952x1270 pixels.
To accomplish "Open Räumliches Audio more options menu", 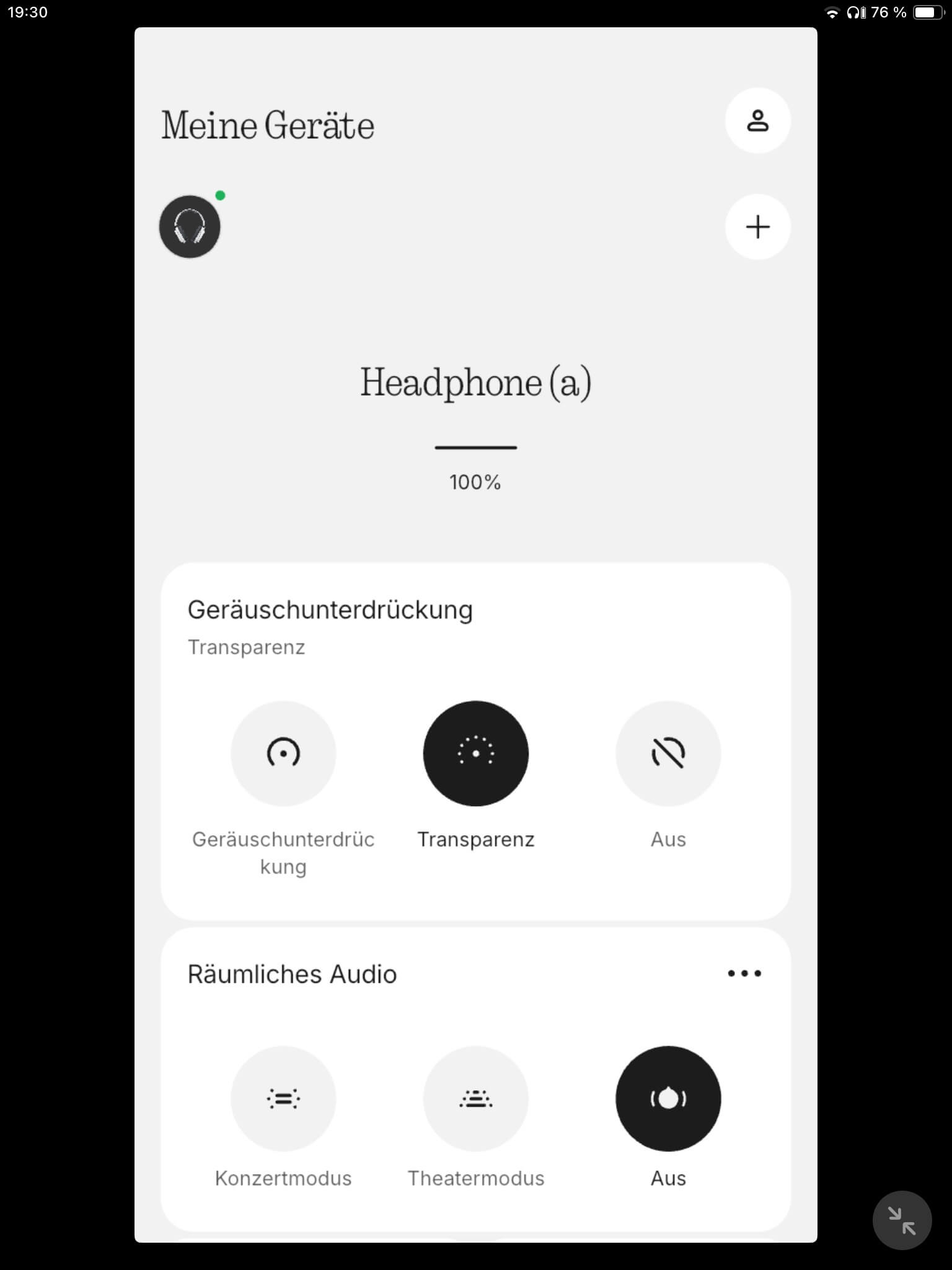I will coord(744,974).
